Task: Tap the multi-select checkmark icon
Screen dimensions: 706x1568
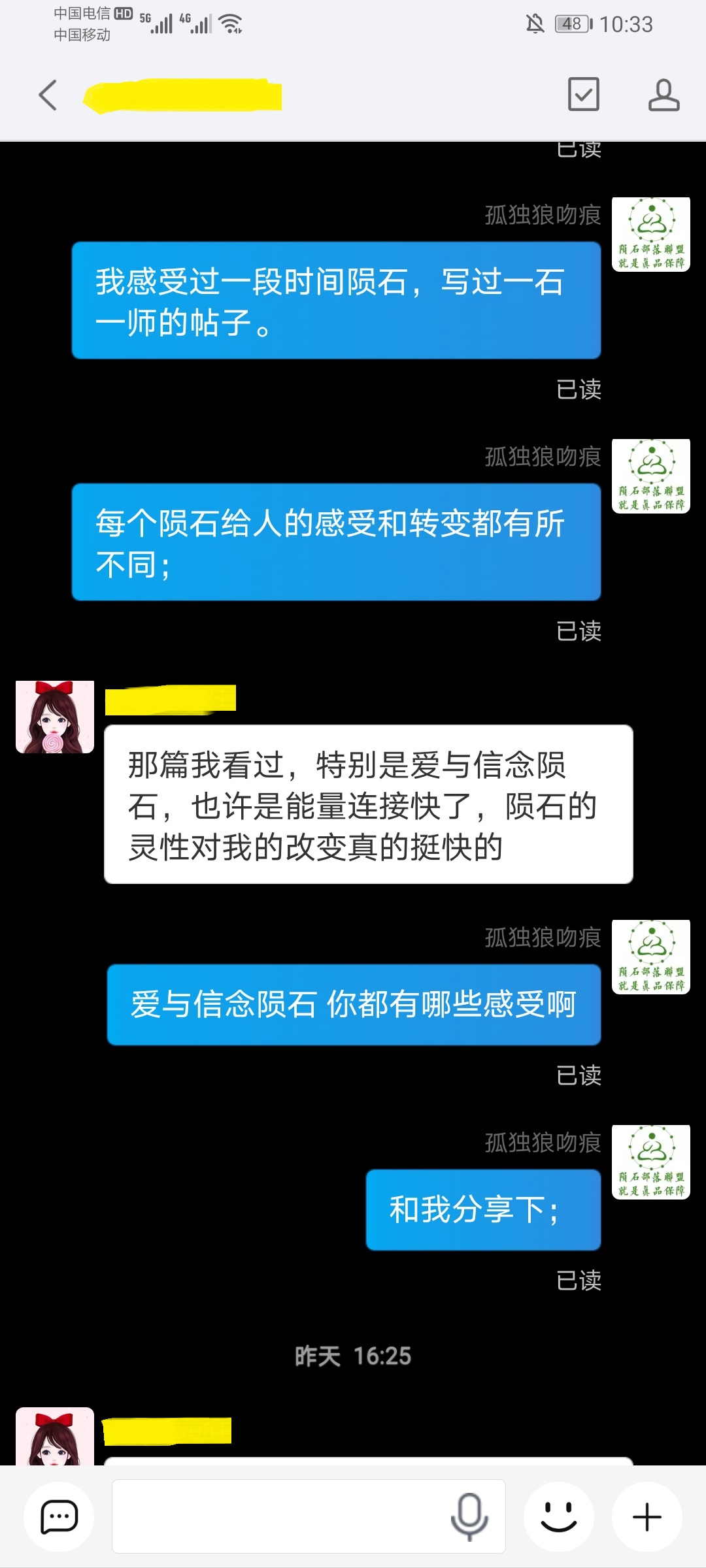Action: [x=583, y=94]
